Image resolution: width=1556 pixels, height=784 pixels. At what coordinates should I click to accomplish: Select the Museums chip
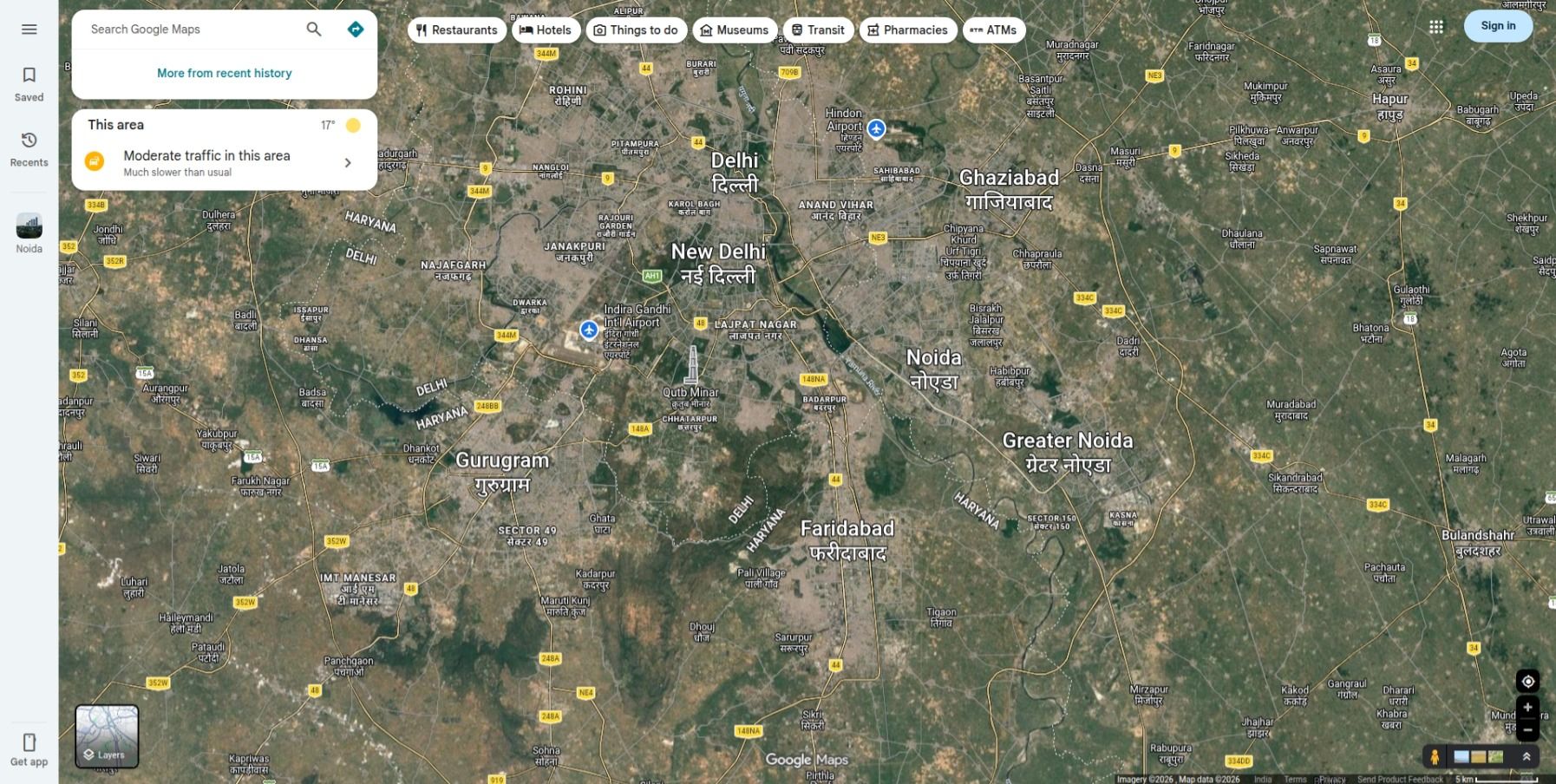734,30
